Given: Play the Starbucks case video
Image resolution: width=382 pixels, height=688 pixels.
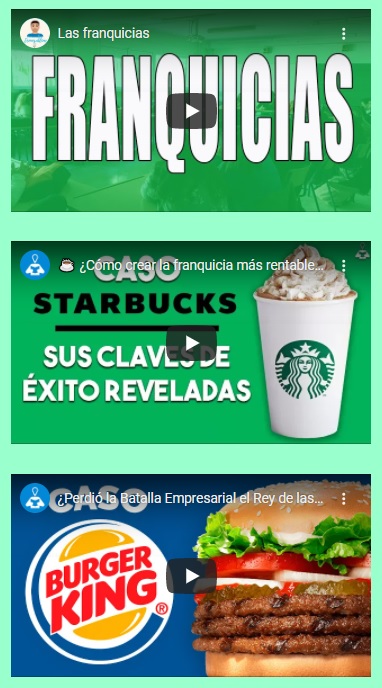Looking at the screenshot, I should [191, 343].
